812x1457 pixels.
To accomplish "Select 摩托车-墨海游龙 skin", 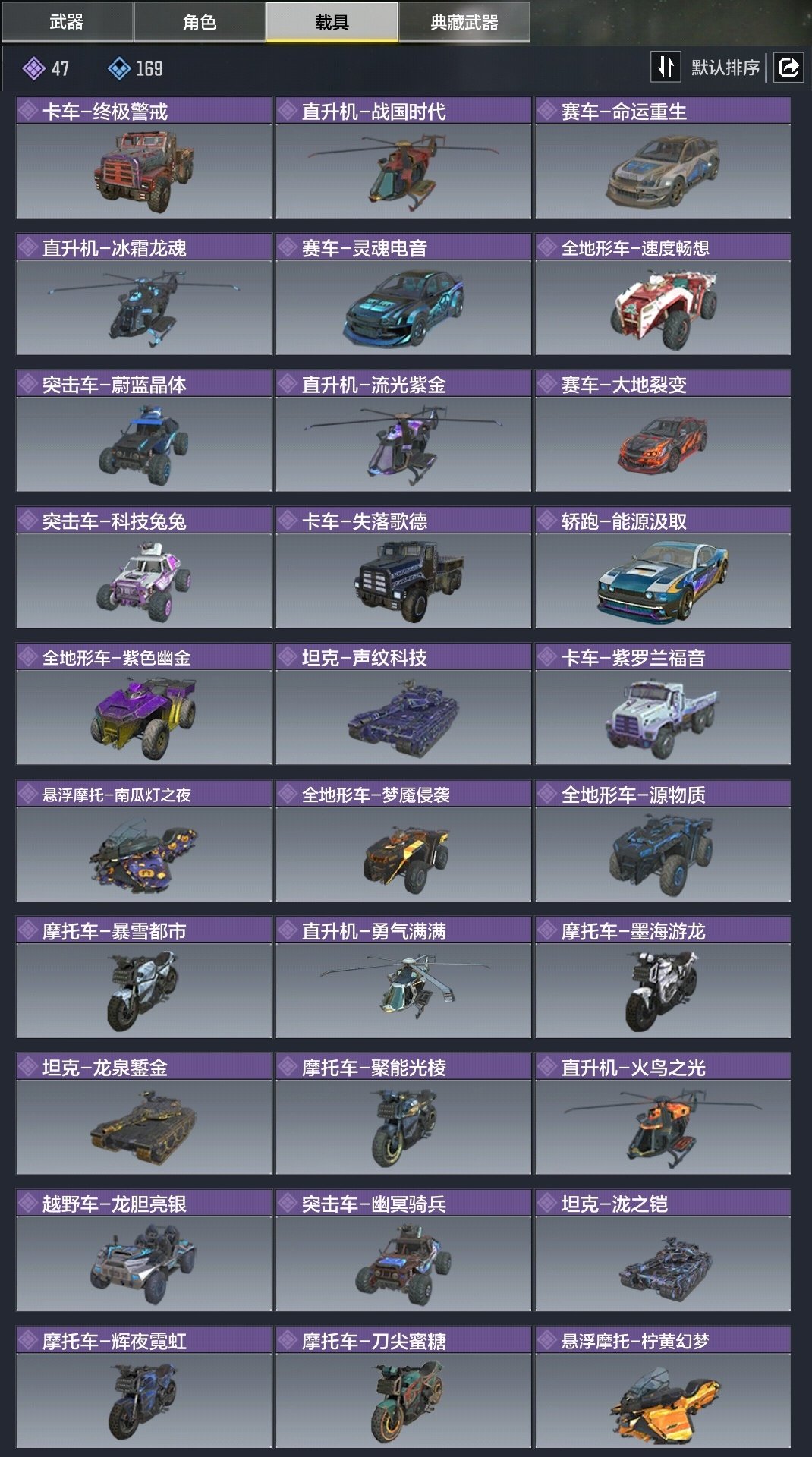I will click(x=663, y=977).
